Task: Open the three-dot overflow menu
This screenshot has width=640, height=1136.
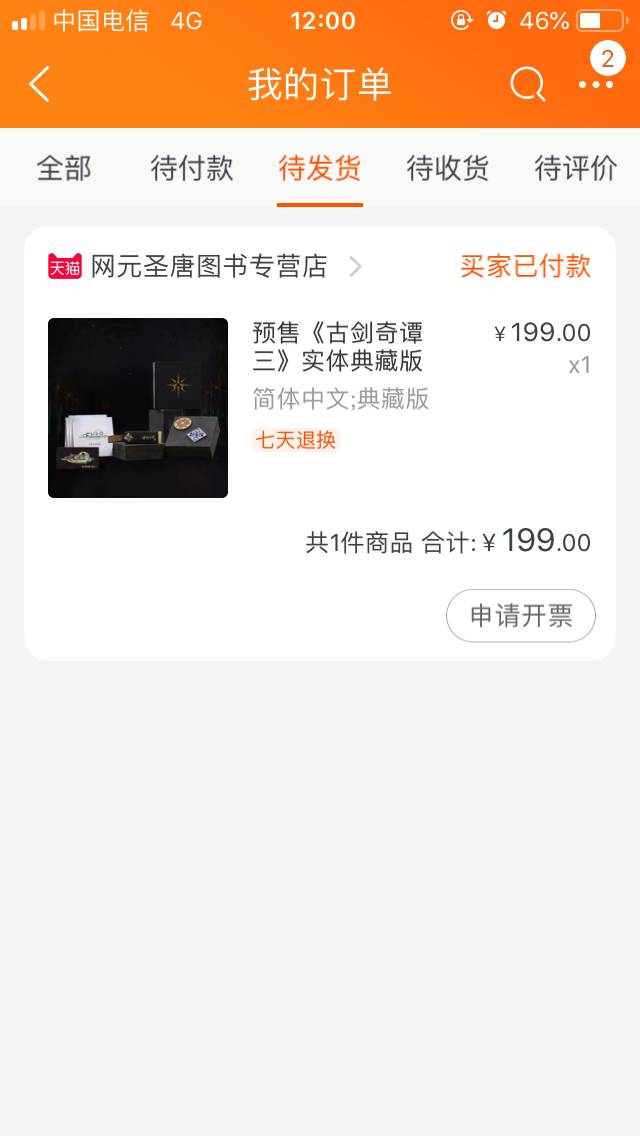Action: [x=596, y=85]
